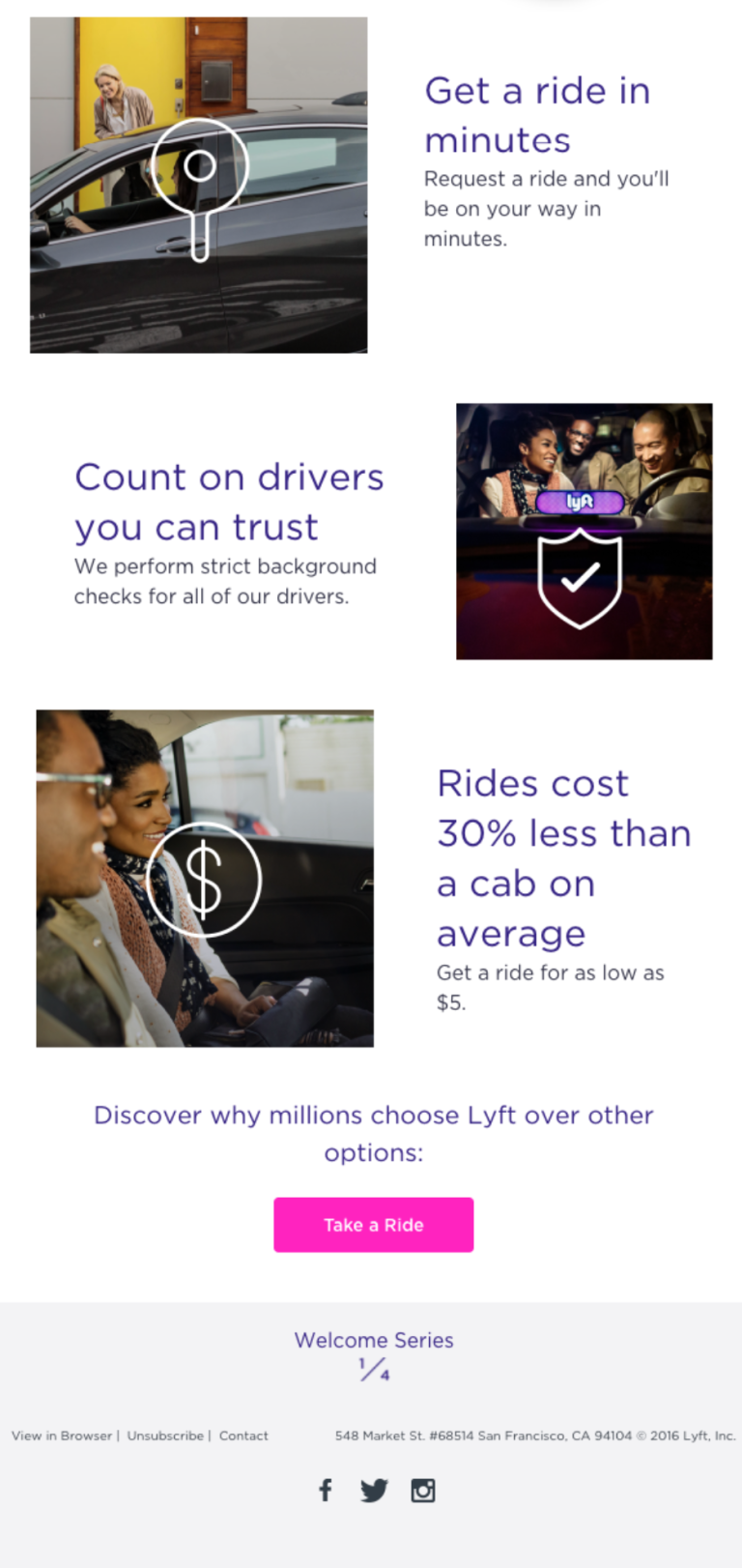
Task: Open Lyft's Instagram page
Action: pyautogui.click(x=423, y=1490)
